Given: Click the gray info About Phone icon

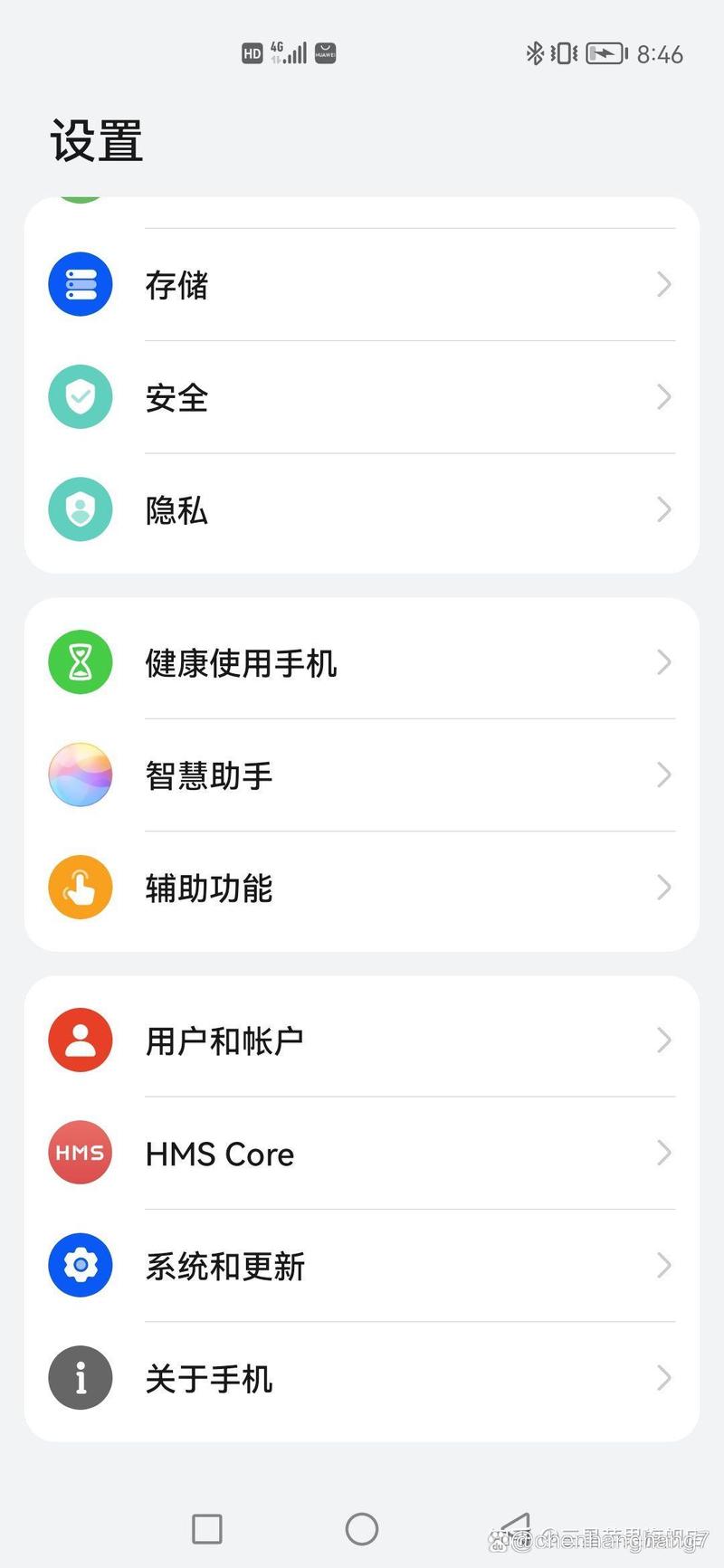Looking at the screenshot, I should coord(80,1378).
